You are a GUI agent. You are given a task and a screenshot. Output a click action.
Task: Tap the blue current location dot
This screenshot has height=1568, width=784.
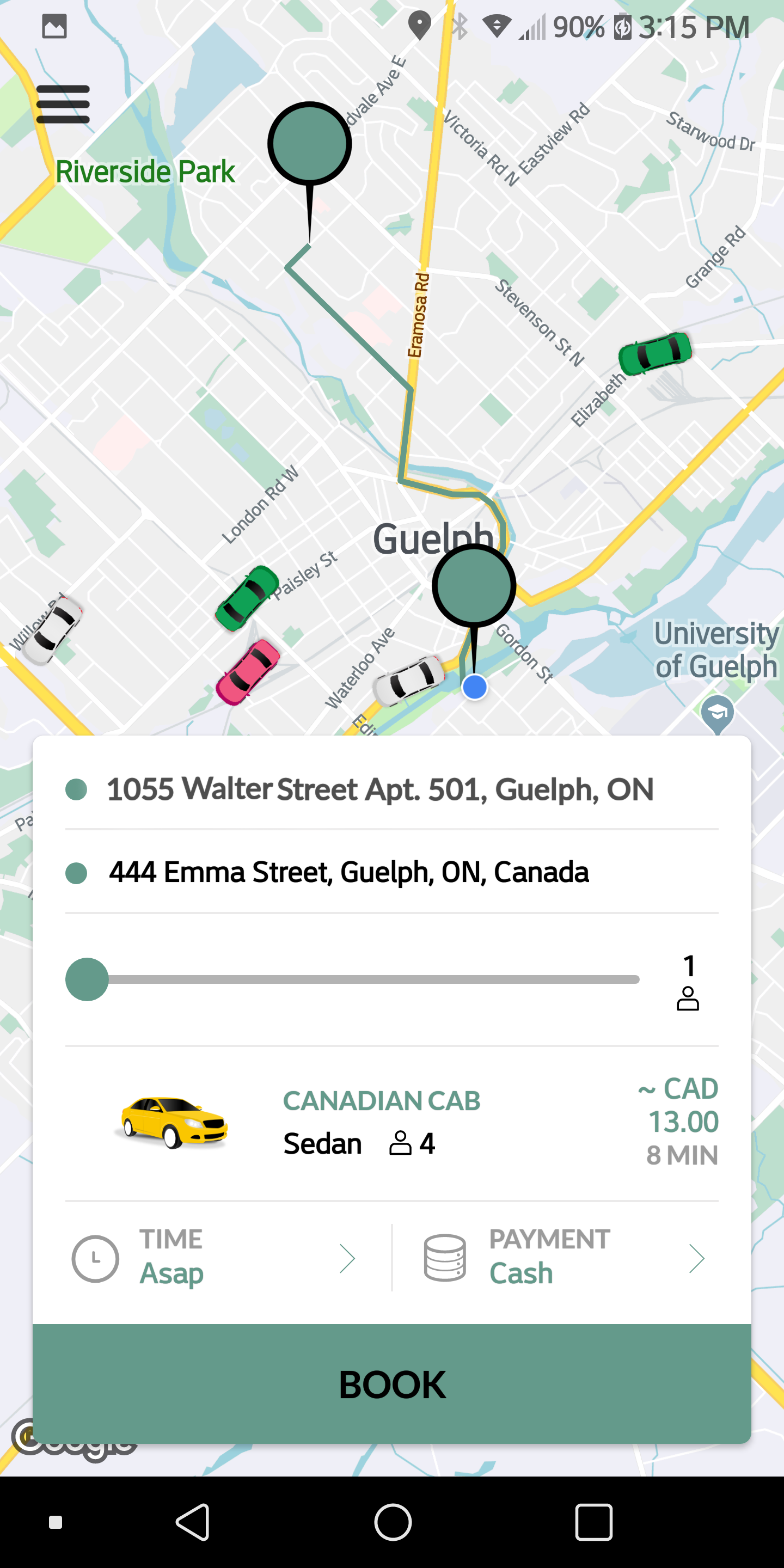pos(474,688)
